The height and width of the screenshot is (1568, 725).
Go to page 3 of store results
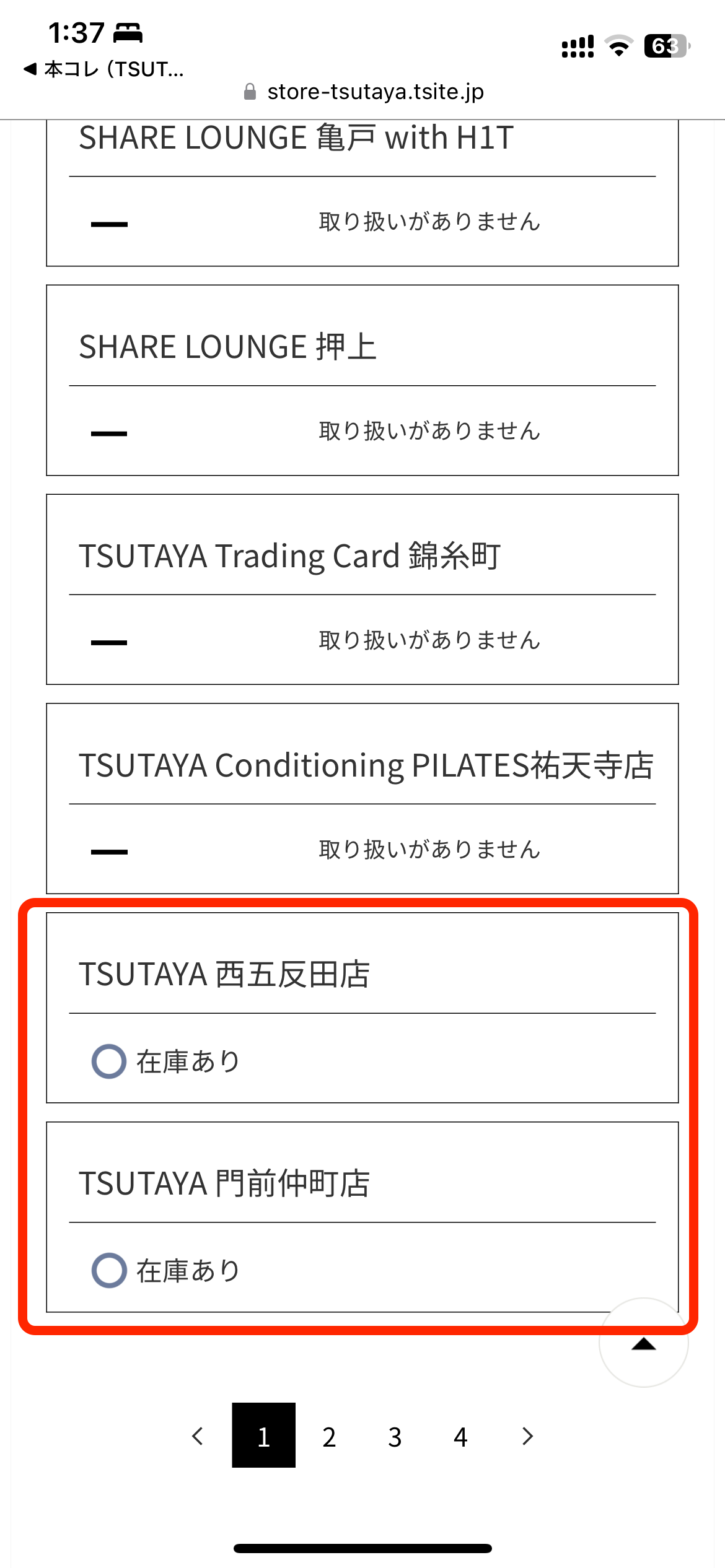tap(395, 1436)
